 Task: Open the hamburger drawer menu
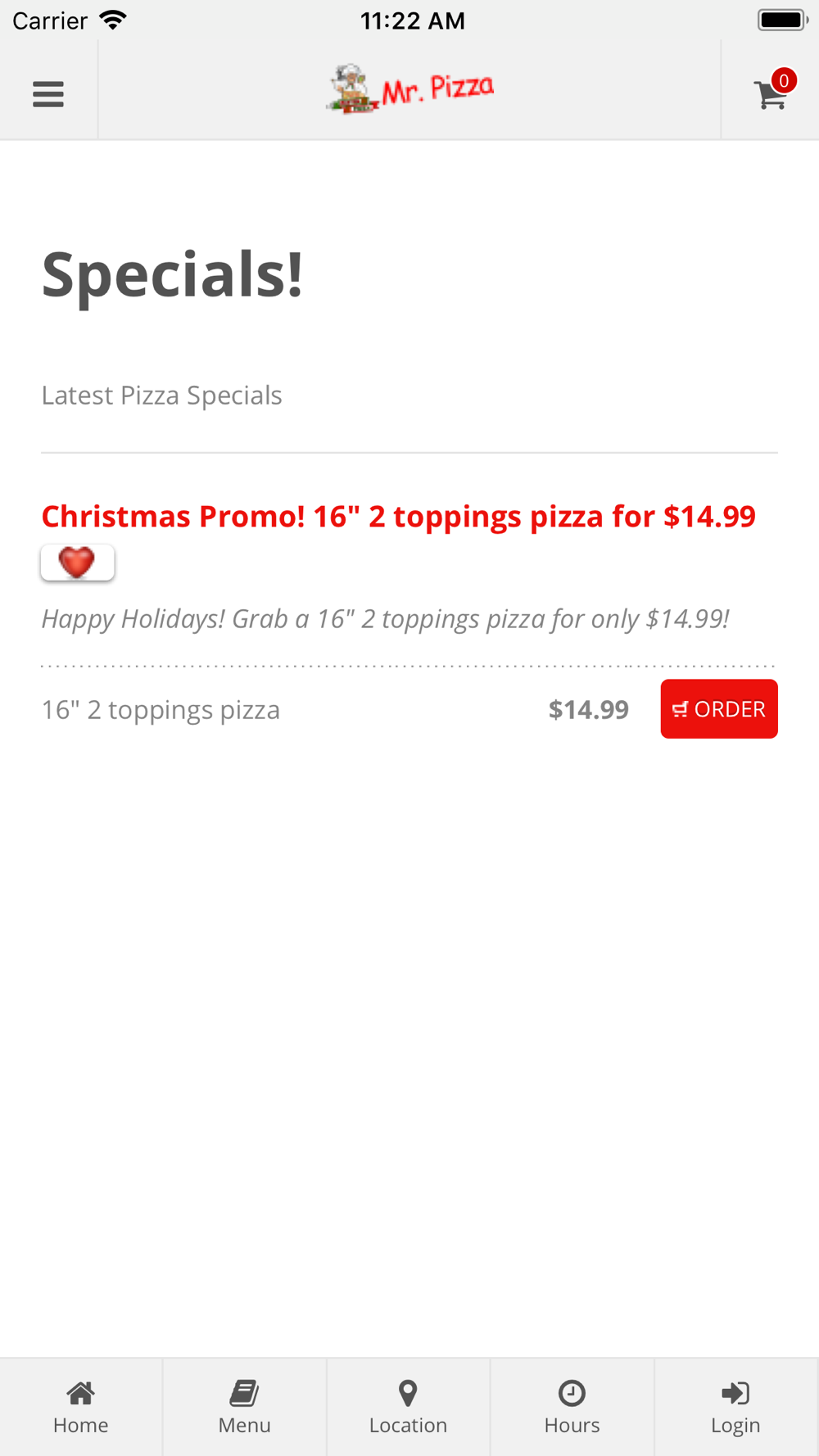48,94
